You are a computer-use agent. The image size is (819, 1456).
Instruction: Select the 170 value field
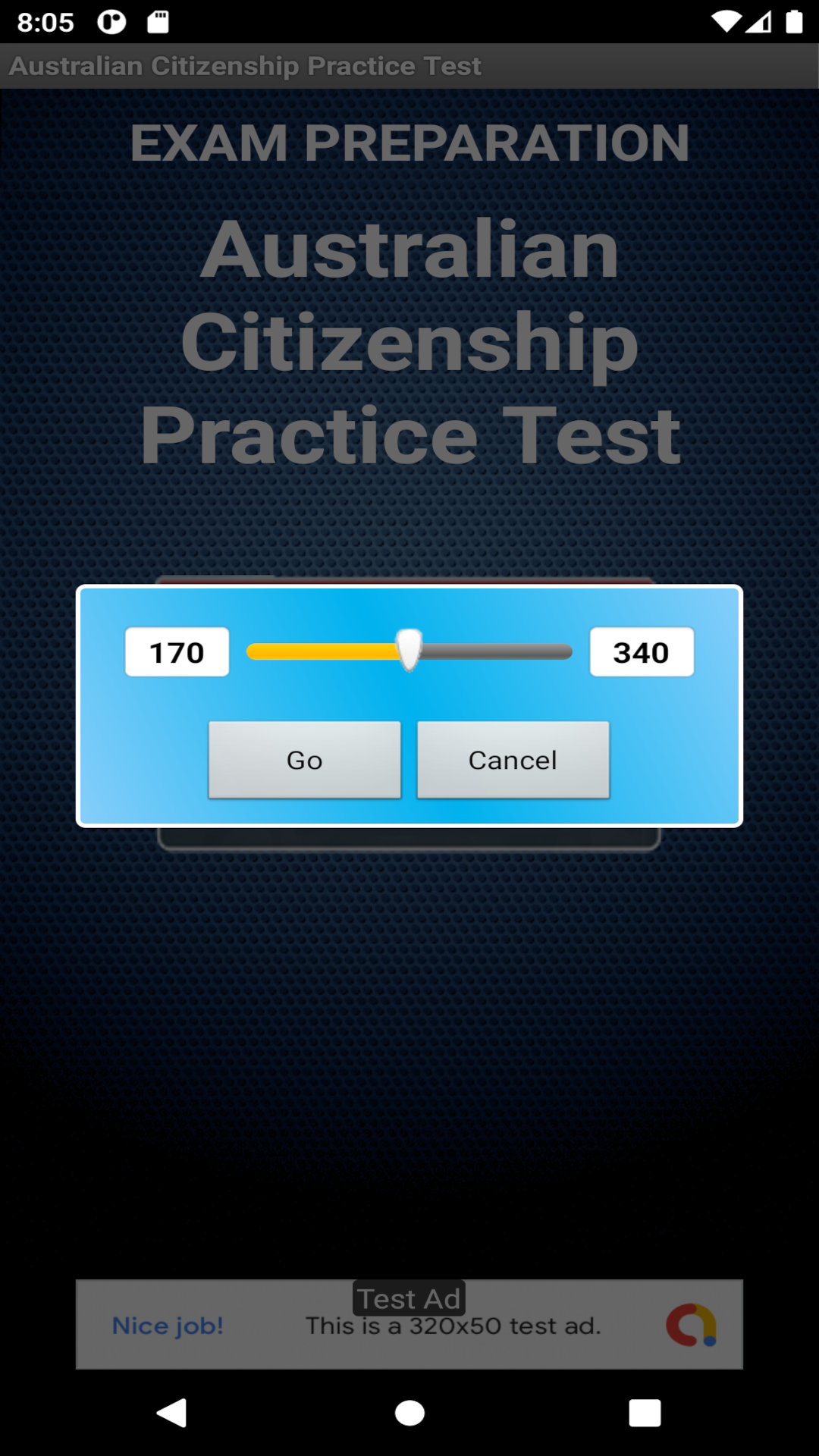[x=176, y=651]
